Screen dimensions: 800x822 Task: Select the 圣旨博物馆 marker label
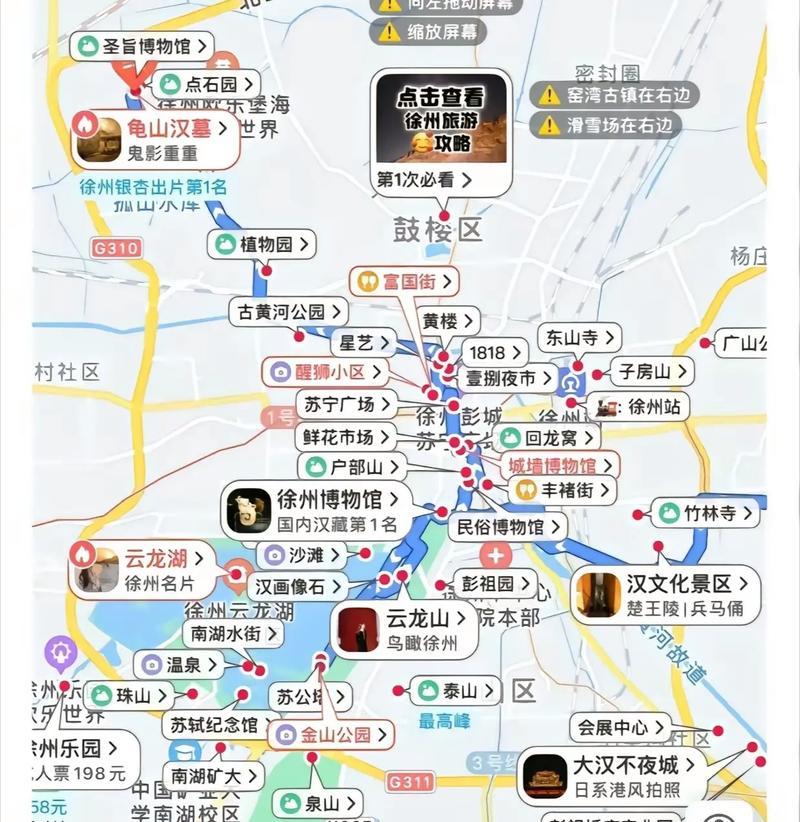[x=143, y=45]
